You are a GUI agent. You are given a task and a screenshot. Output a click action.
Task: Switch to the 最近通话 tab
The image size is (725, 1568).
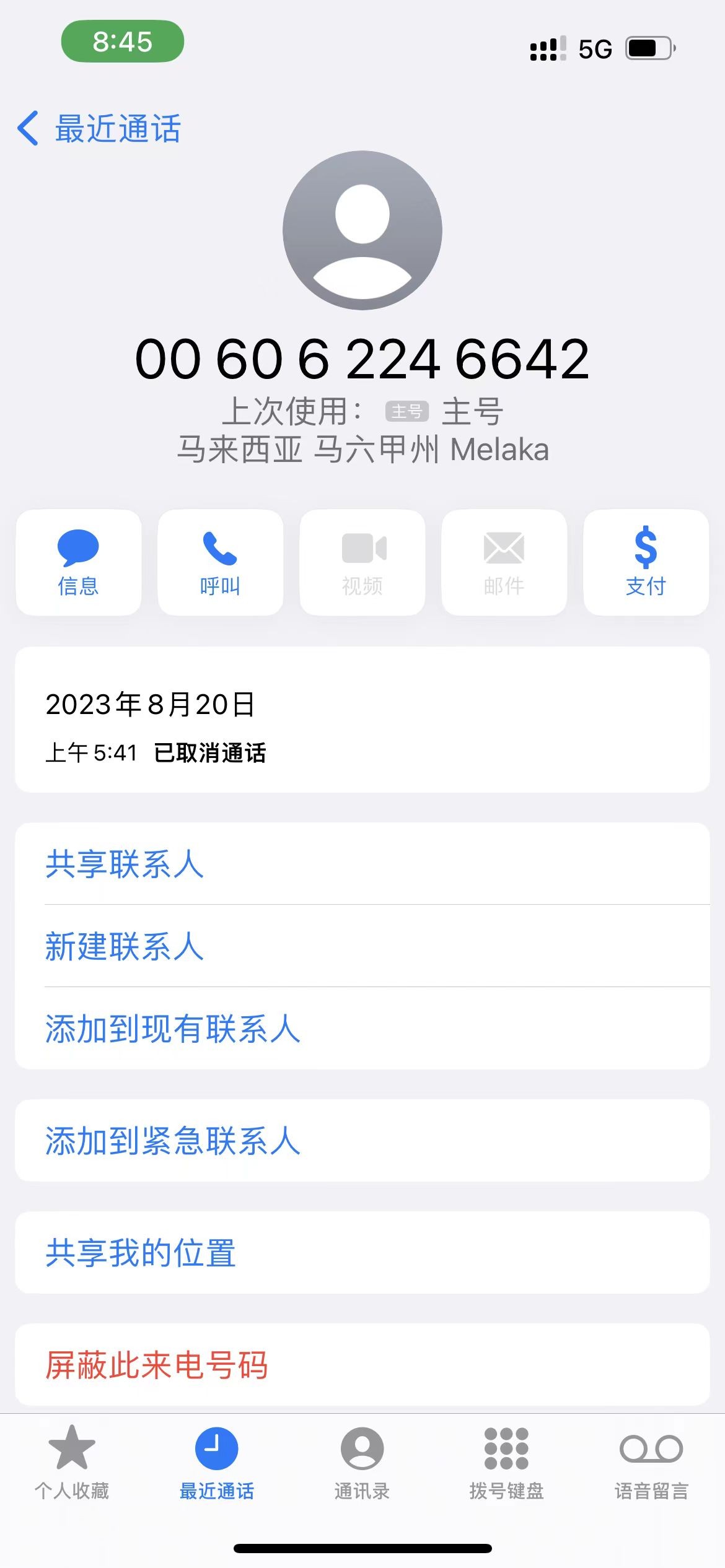pos(217,1463)
